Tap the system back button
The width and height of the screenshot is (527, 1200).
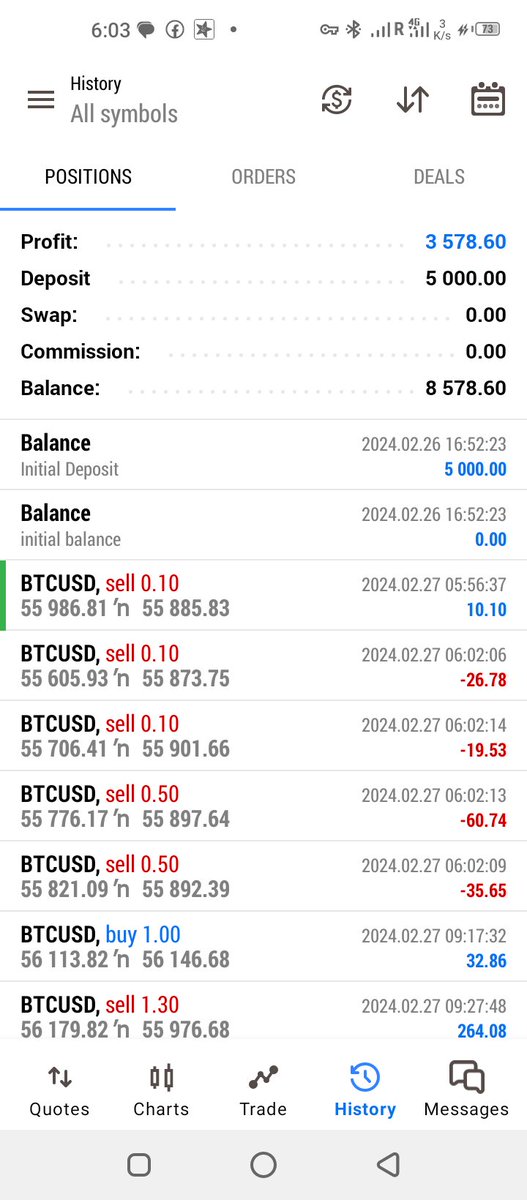387,1164
